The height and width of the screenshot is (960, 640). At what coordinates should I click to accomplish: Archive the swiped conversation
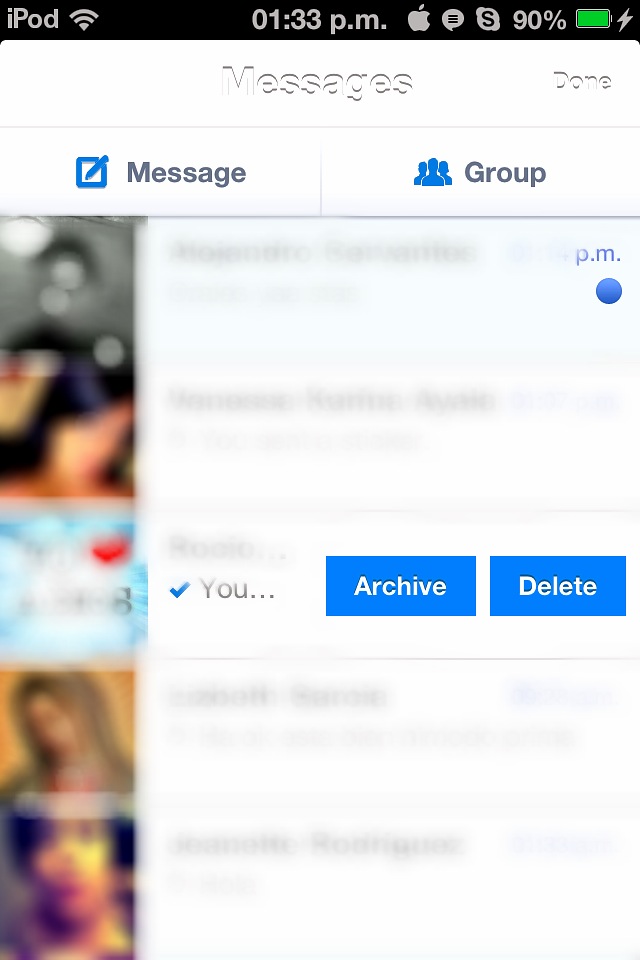(400, 586)
